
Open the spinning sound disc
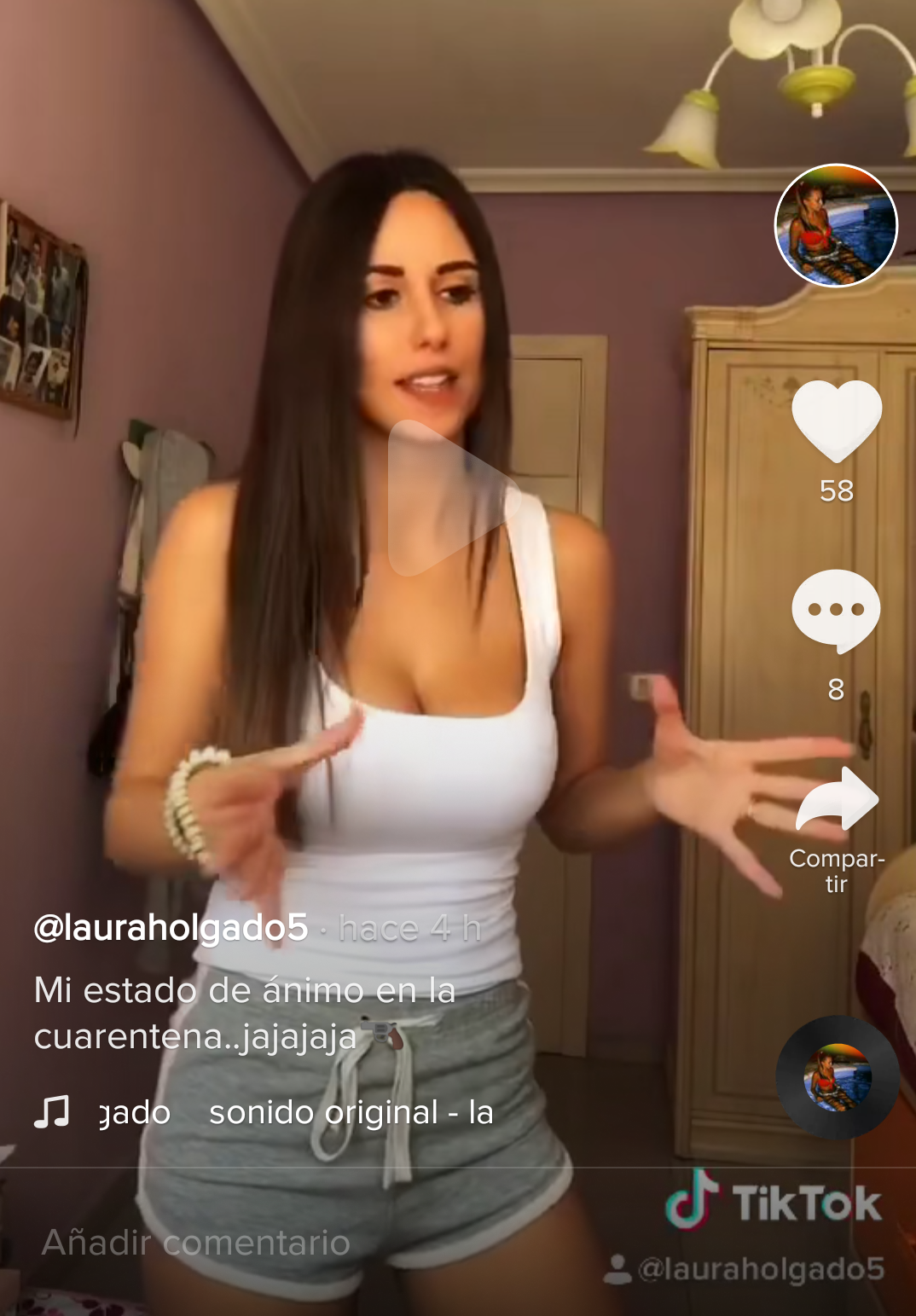point(838,1077)
